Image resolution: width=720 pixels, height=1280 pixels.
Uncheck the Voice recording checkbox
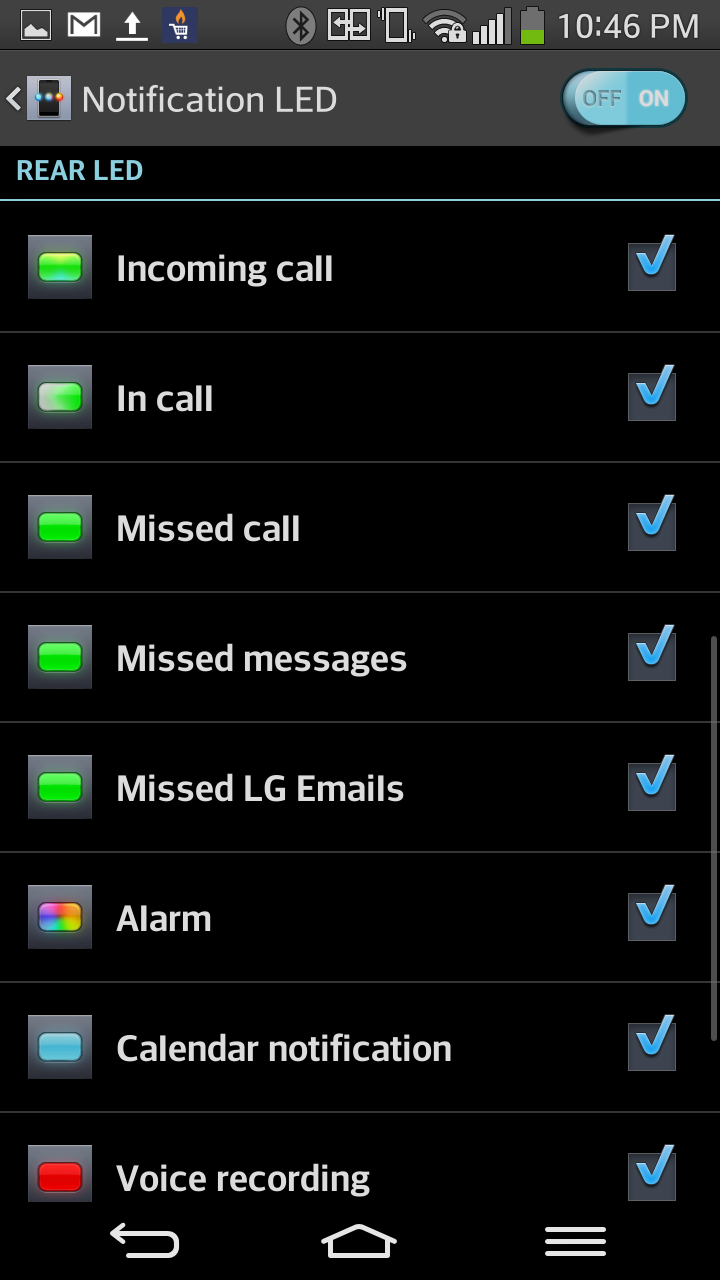pos(652,1175)
